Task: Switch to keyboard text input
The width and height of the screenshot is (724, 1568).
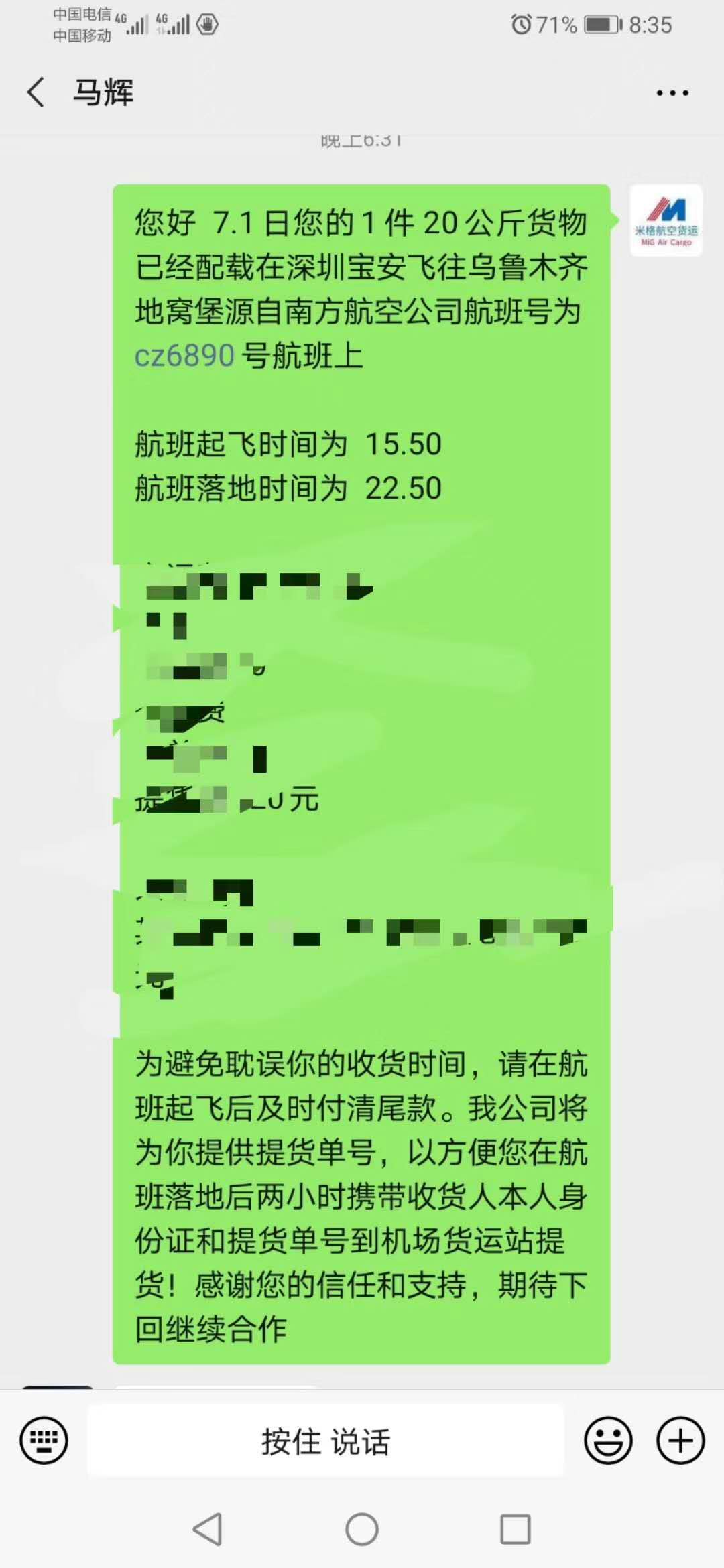Action: point(44,1440)
